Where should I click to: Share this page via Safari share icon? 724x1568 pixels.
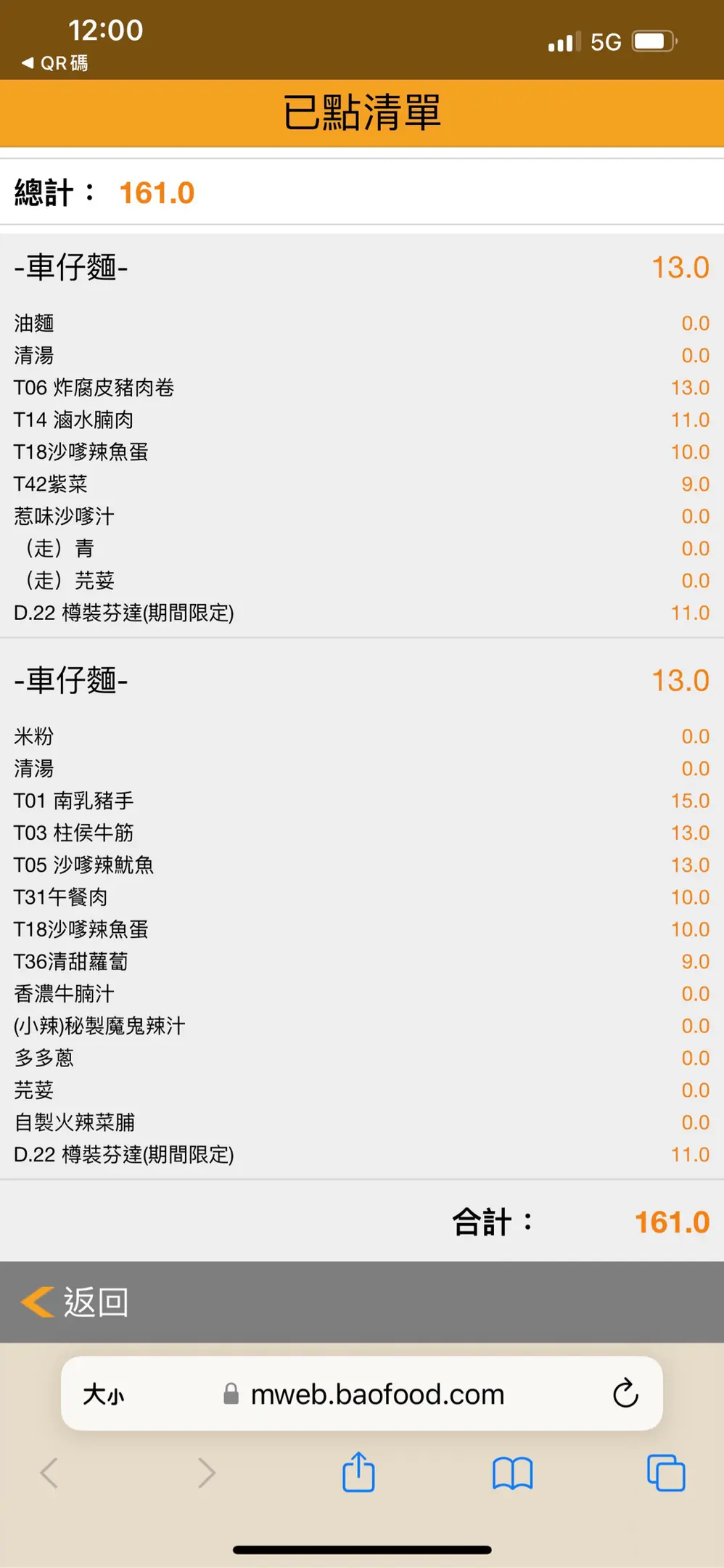[x=358, y=1473]
